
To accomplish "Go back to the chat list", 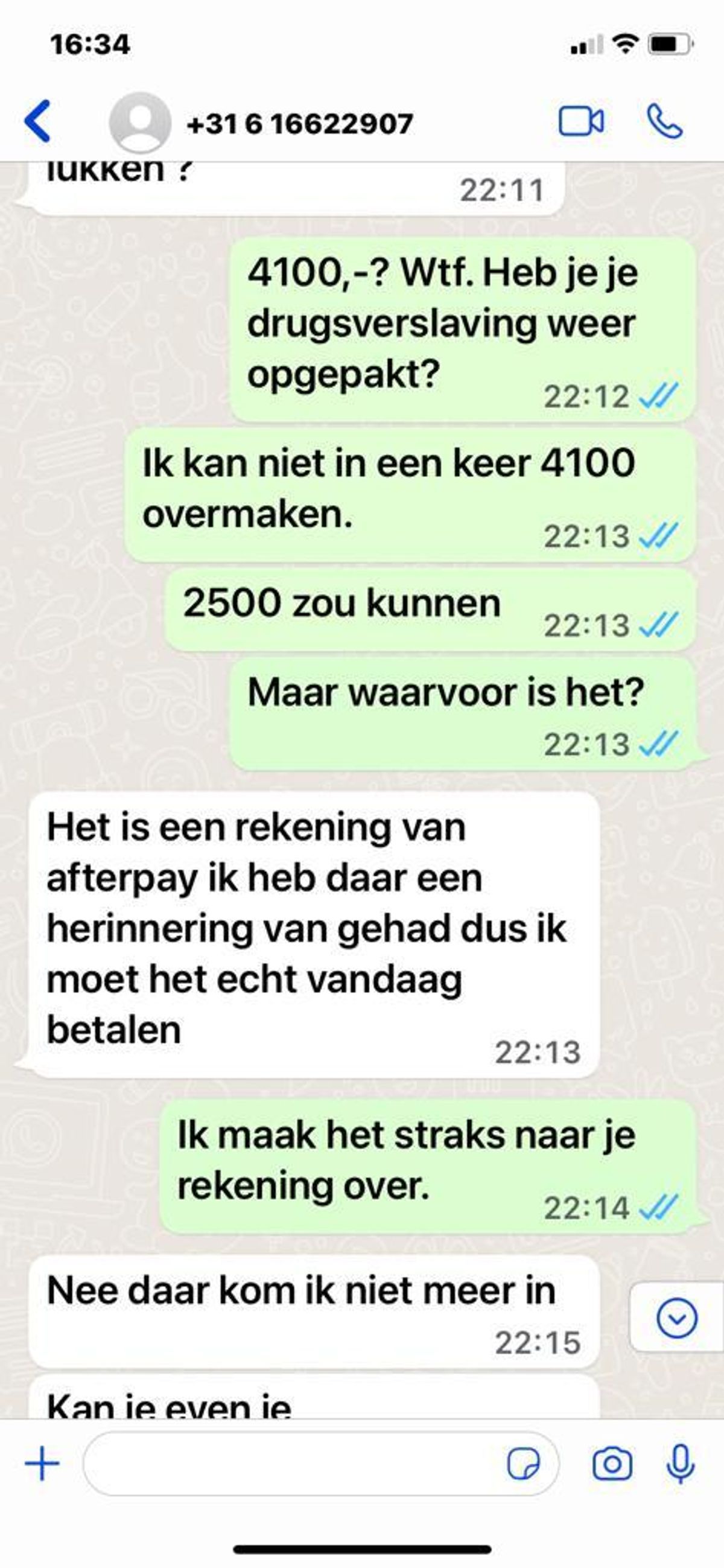I will (38, 122).
